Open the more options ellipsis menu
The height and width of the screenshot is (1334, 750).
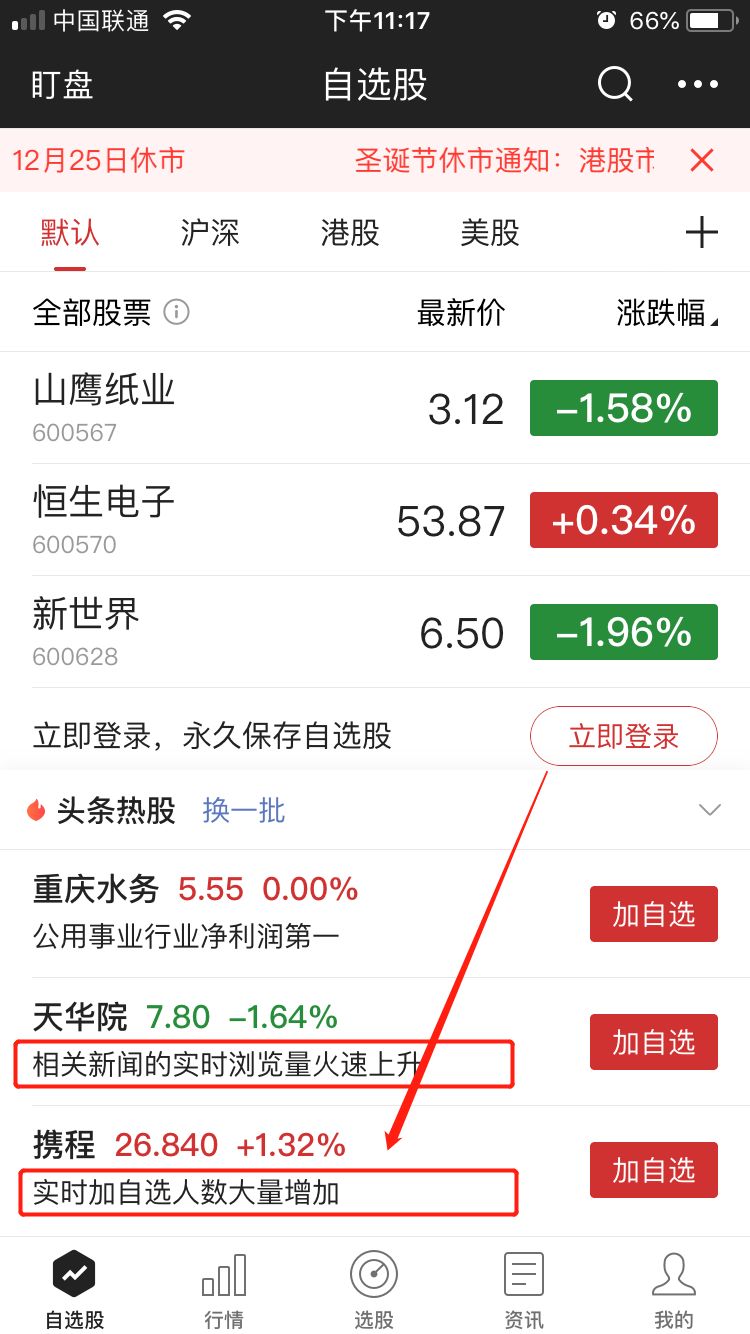(x=697, y=85)
